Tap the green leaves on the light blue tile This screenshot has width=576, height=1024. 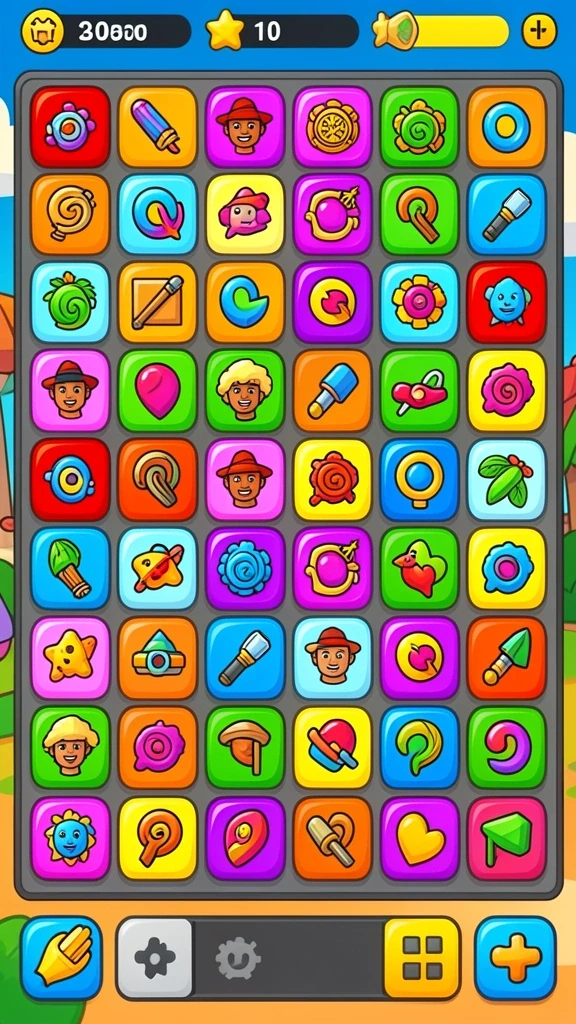point(506,479)
